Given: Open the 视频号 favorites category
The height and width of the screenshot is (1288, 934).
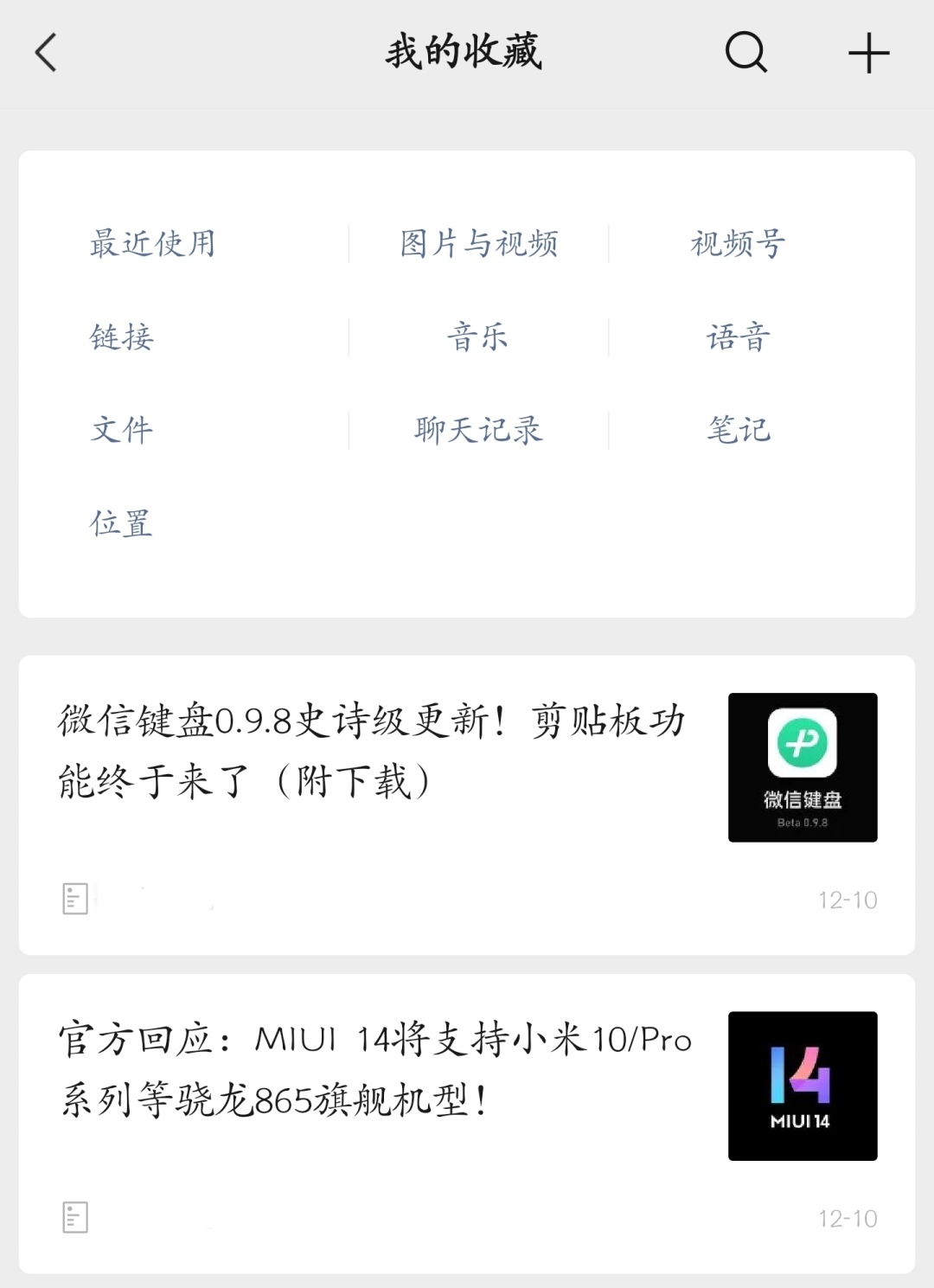Looking at the screenshot, I should (x=736, y=245).
